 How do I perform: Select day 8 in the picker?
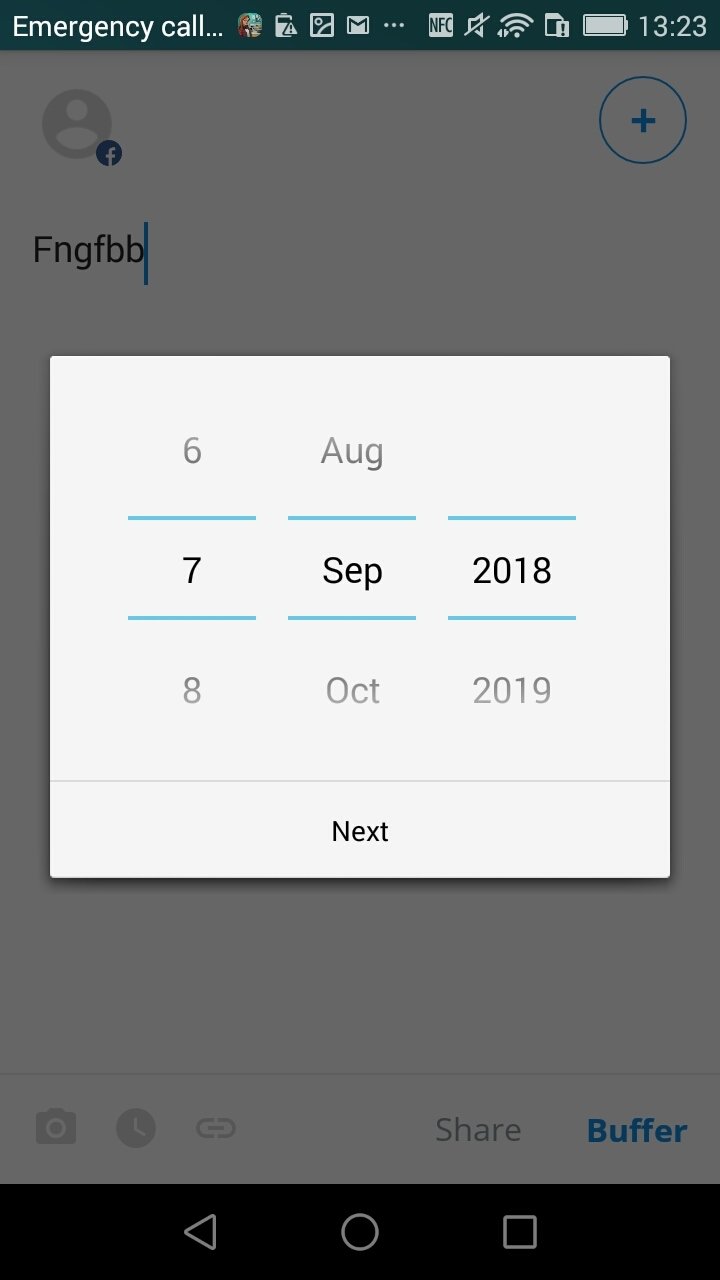click(x=192, y=690)
